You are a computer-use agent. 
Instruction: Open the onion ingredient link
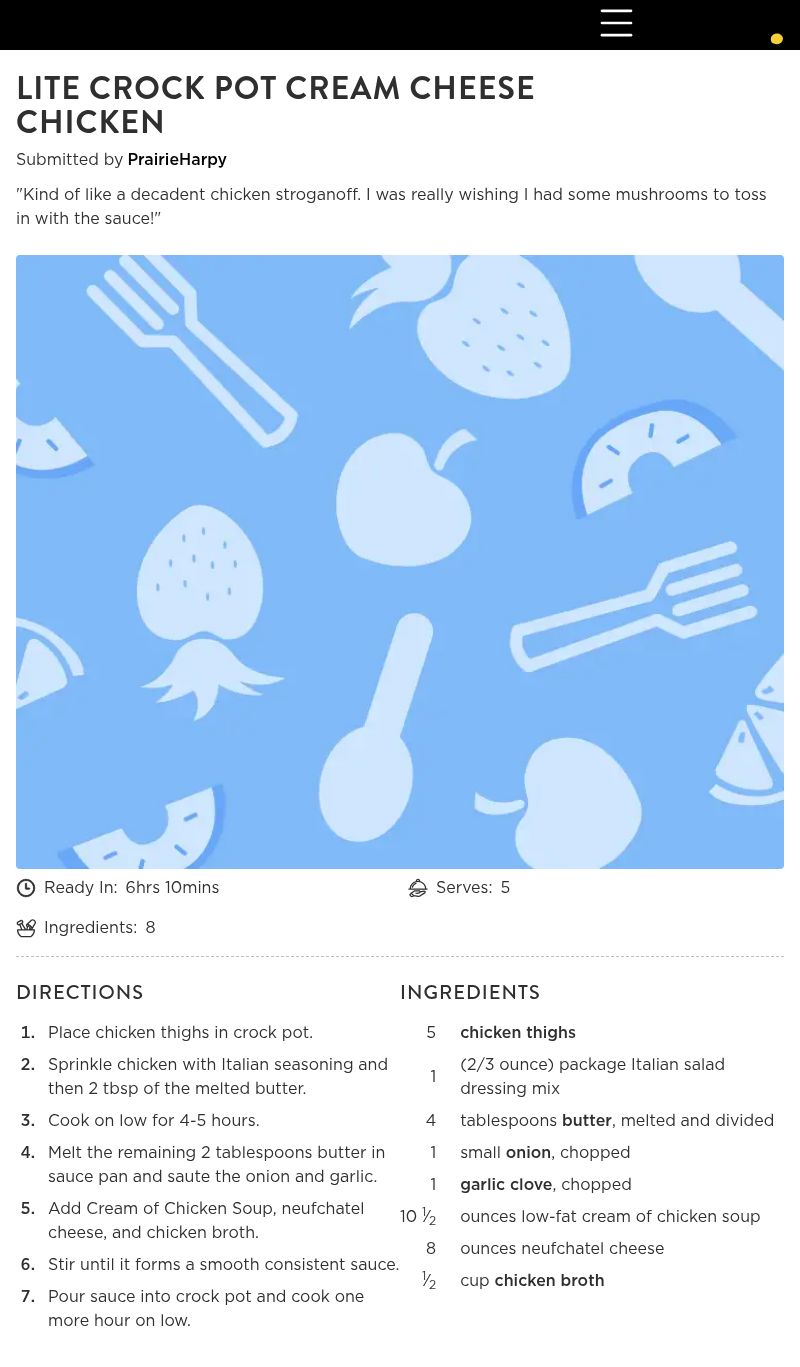(x=528, y=1153)
